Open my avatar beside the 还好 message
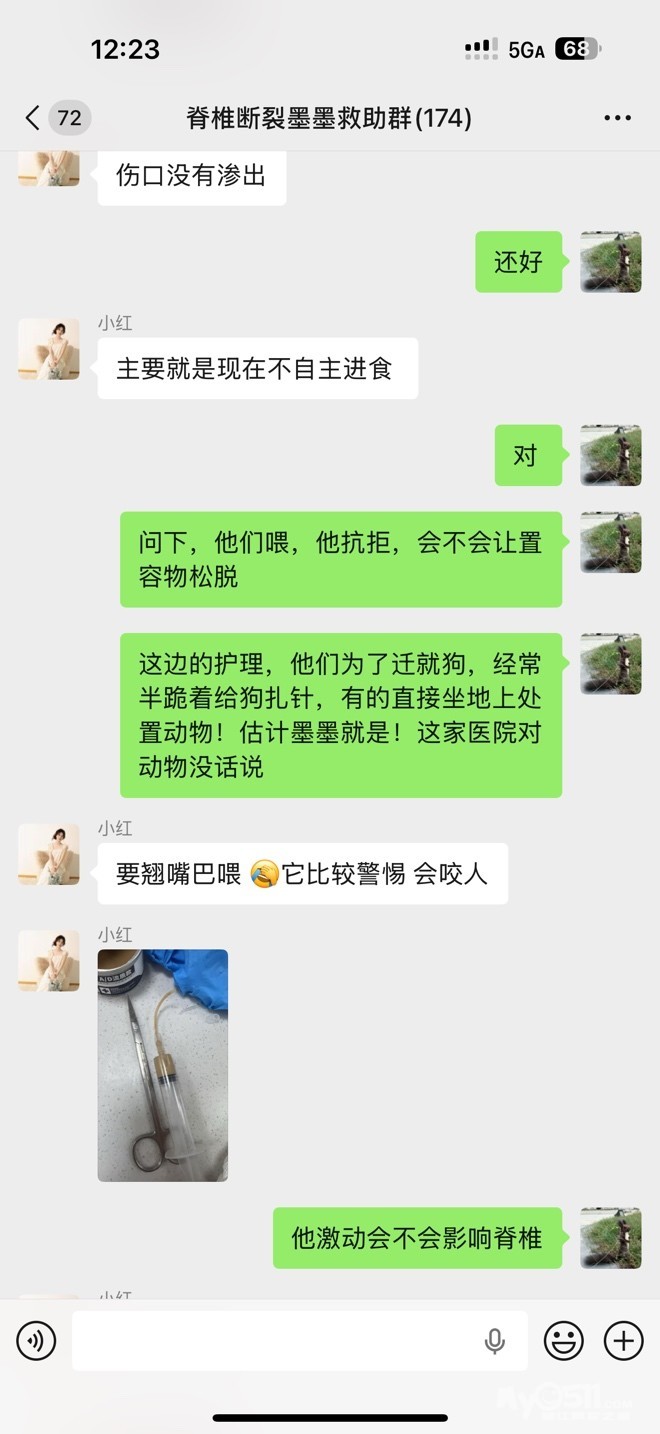The height and width of the screenshot is (1434, 660). click(610, 262)
